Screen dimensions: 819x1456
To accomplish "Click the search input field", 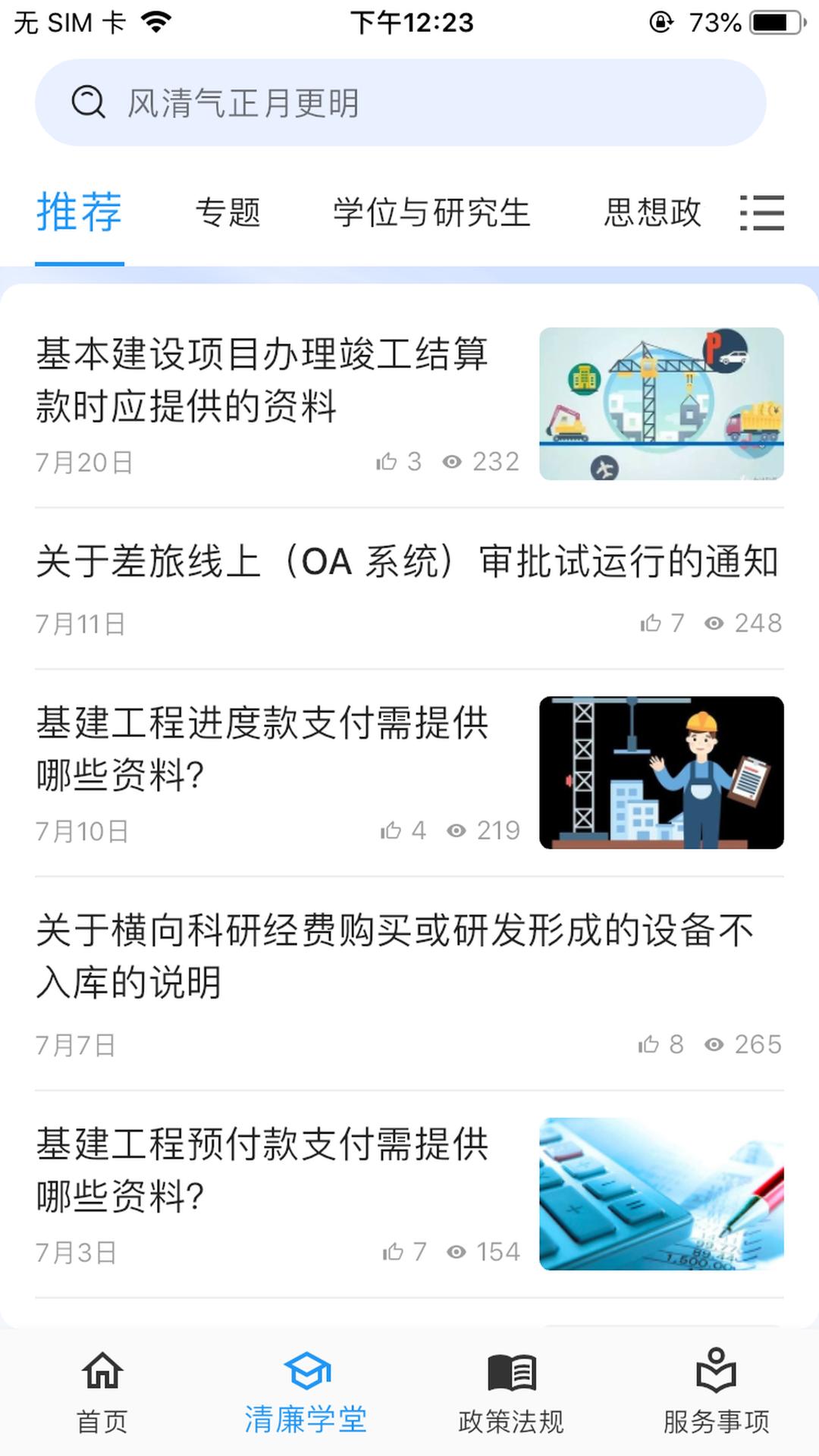I will coord(341,102).
